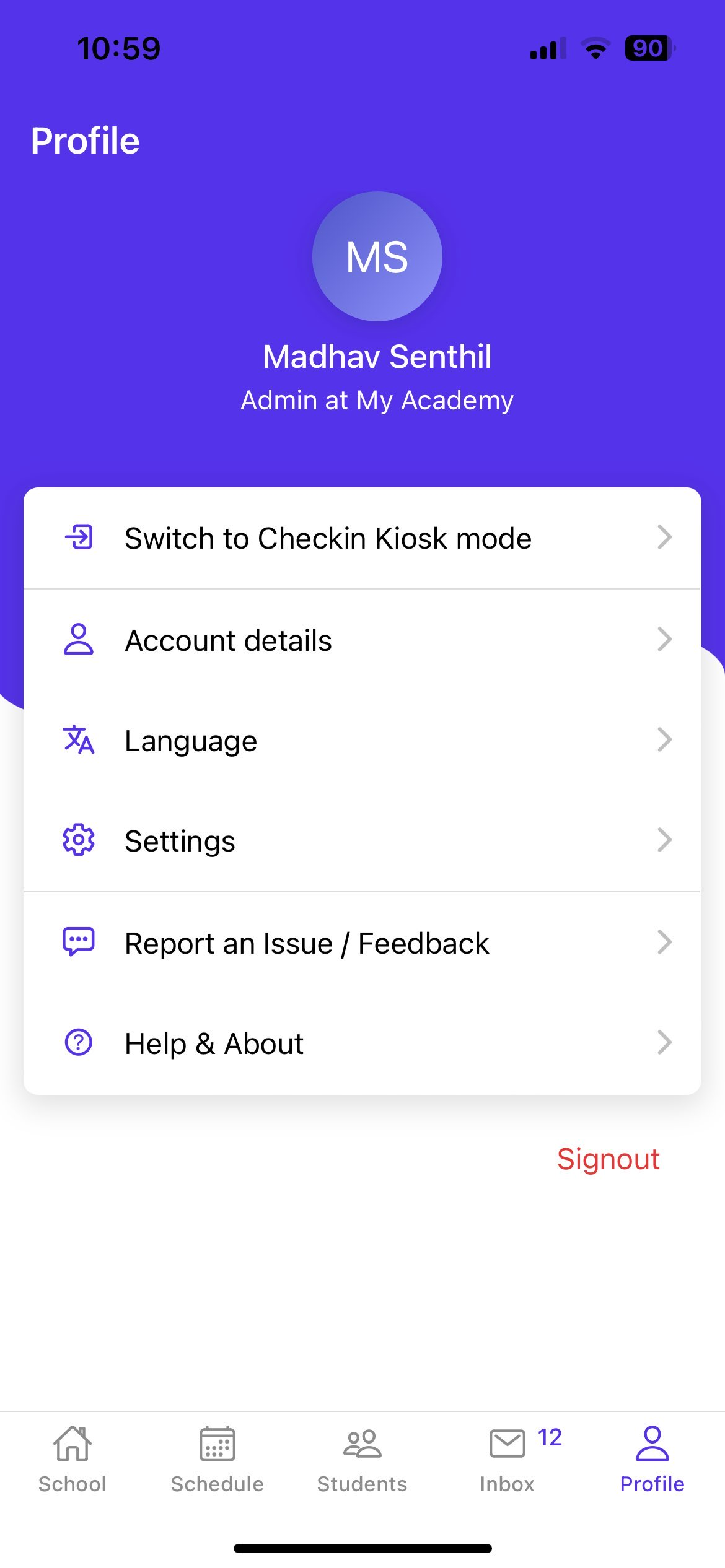Open Report an Issue / Feedback

pos(362,943)
